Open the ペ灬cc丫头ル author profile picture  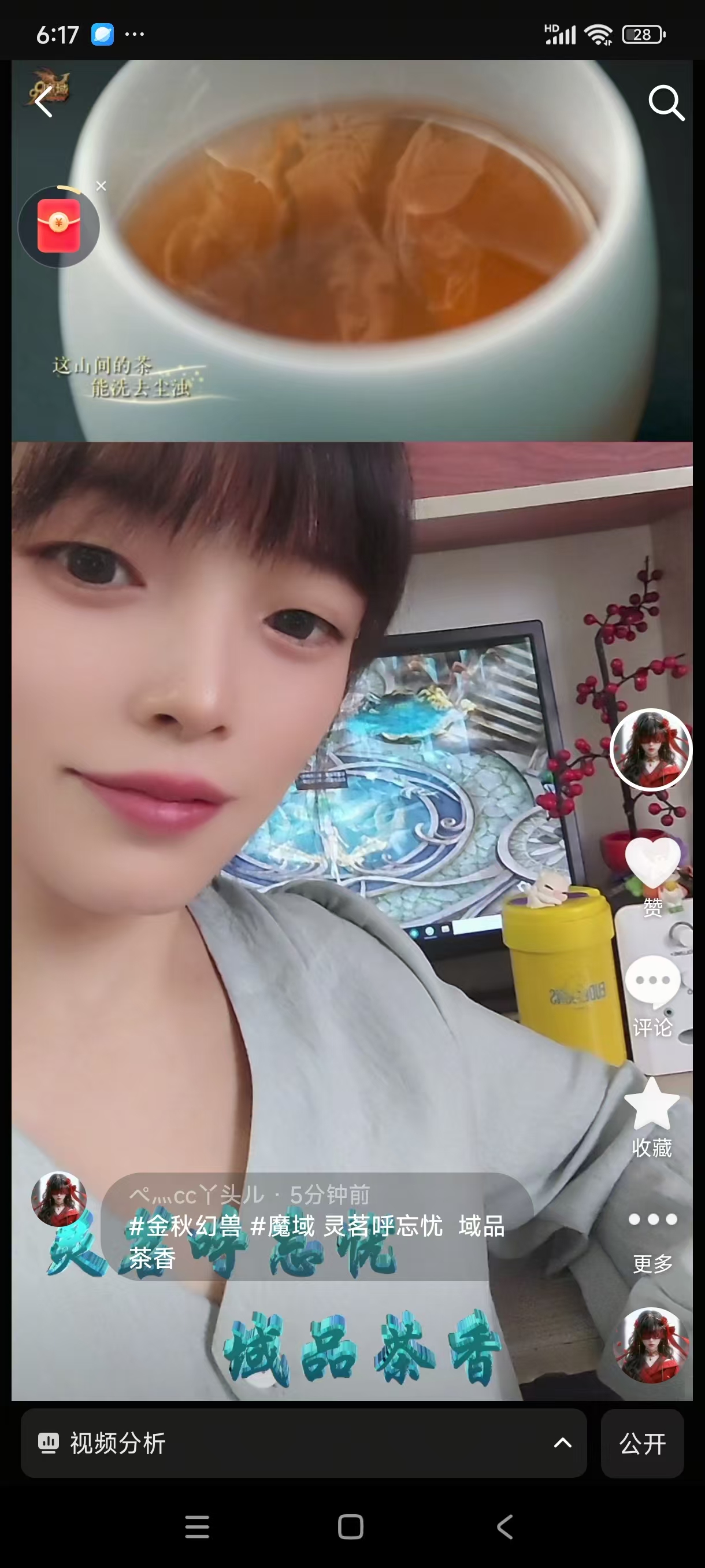tap(59, 1199)
